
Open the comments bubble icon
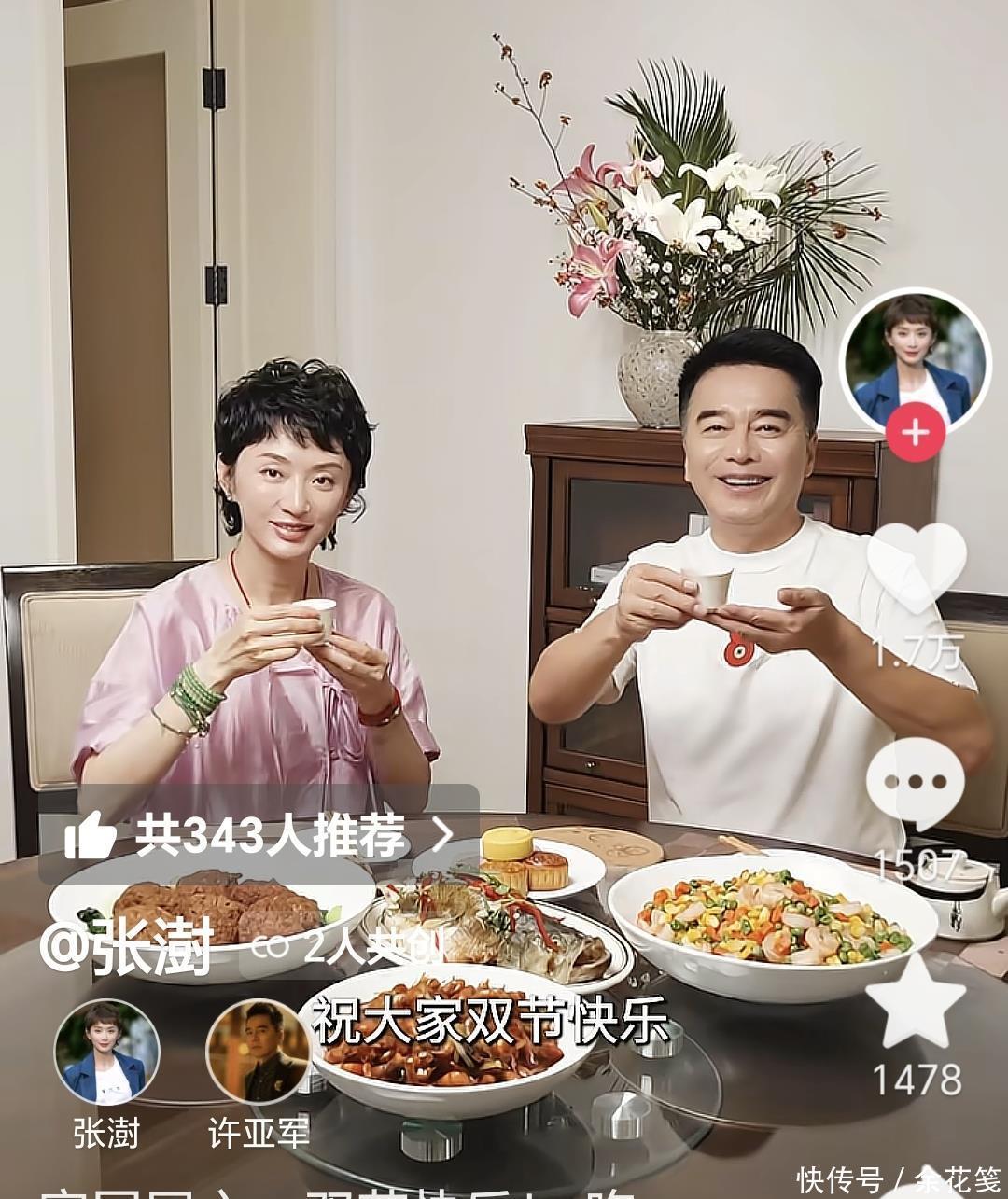915,783
